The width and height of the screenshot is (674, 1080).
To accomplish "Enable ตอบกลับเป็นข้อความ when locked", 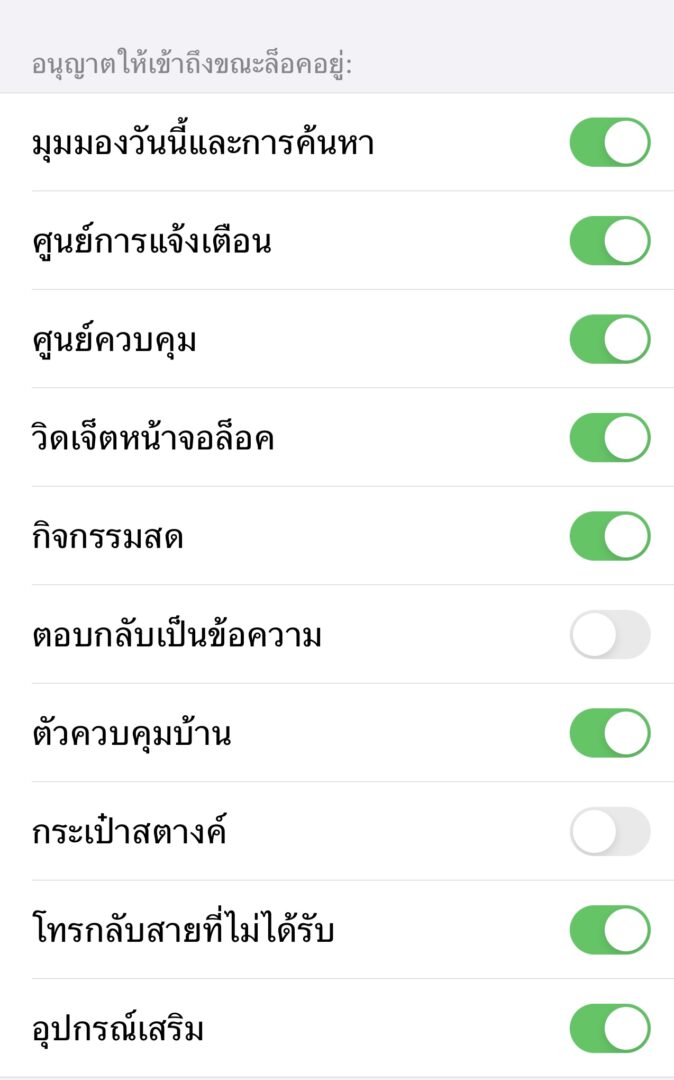I will [x=610, y=635].
